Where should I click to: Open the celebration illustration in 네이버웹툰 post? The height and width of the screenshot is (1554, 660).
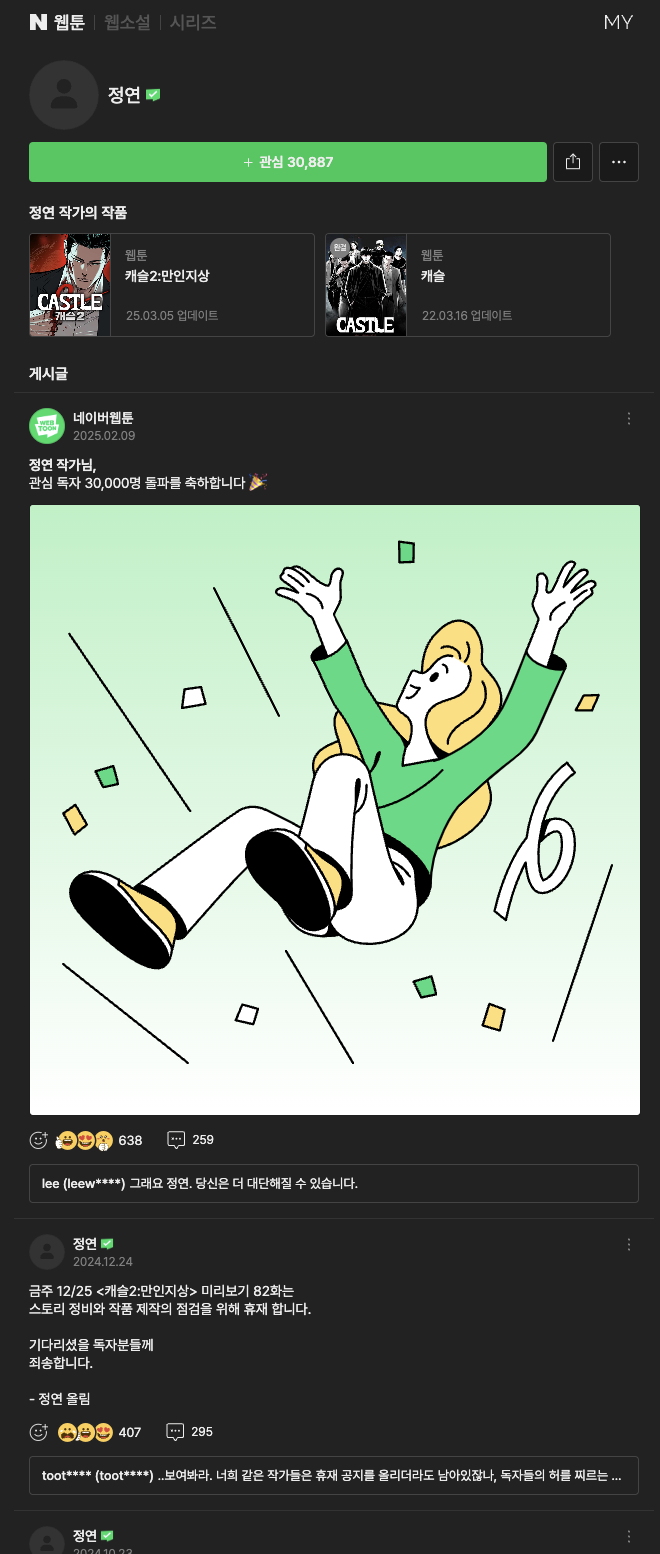(334, 810)
